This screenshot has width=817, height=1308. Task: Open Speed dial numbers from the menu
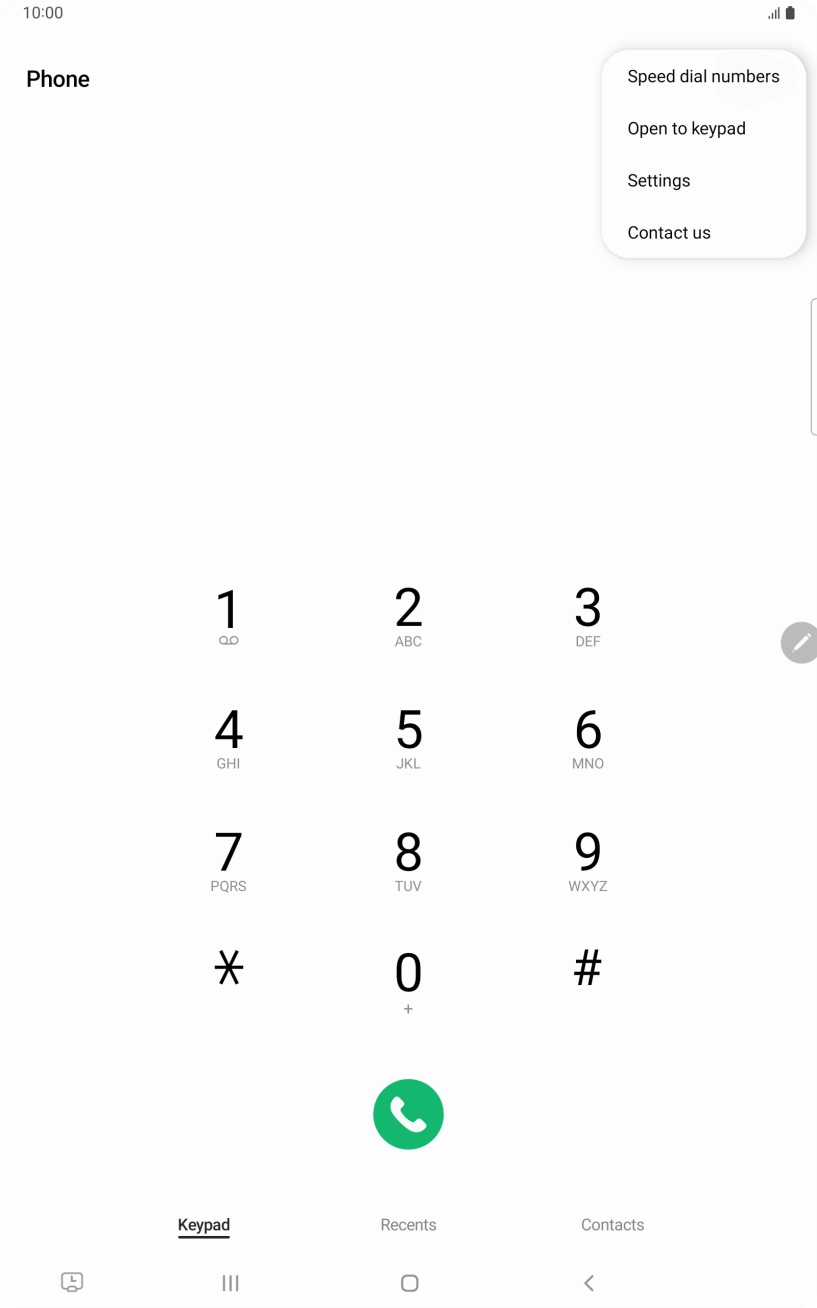point(703,77)
